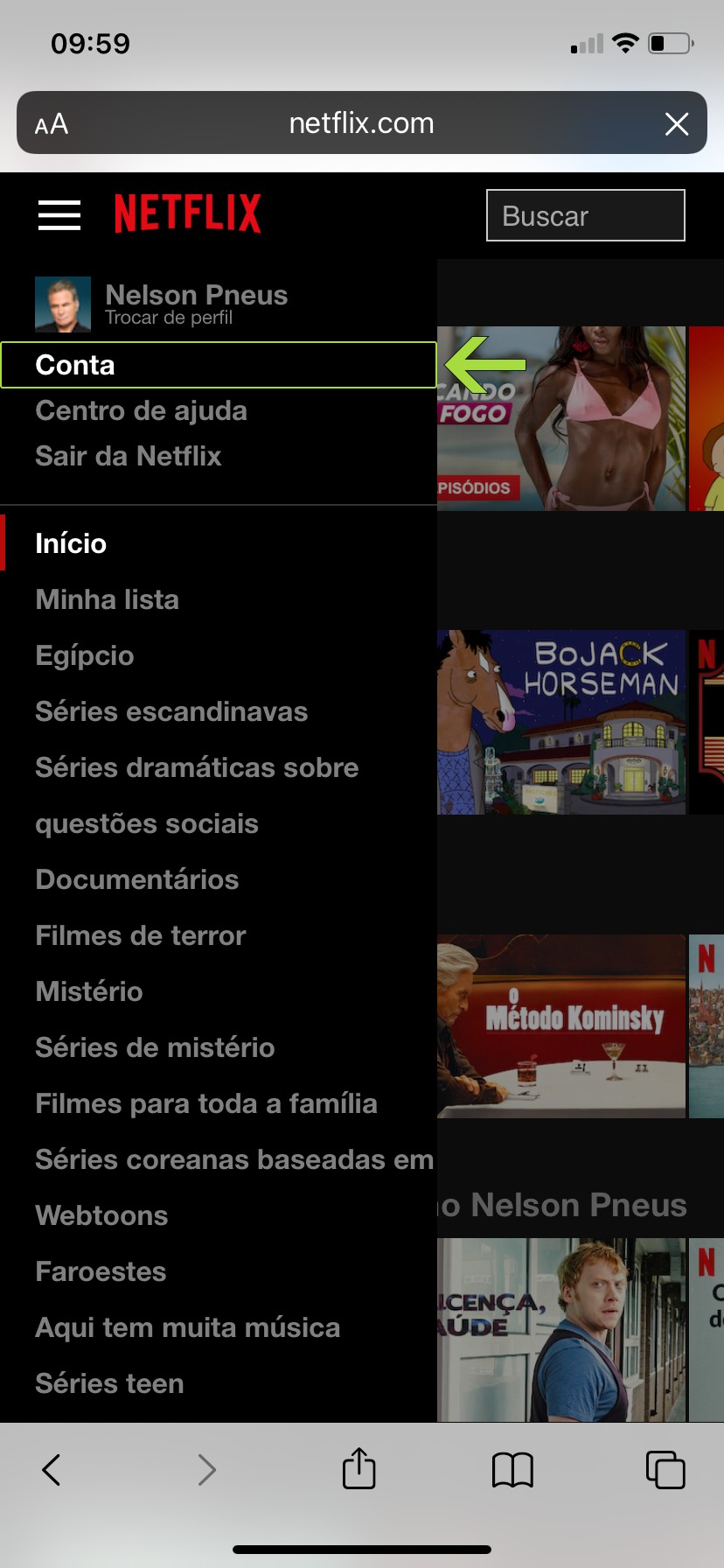Switch profile via Trocar de perfil
Viewport: 724px width, 1568px height.
click(x=169, y=318)
